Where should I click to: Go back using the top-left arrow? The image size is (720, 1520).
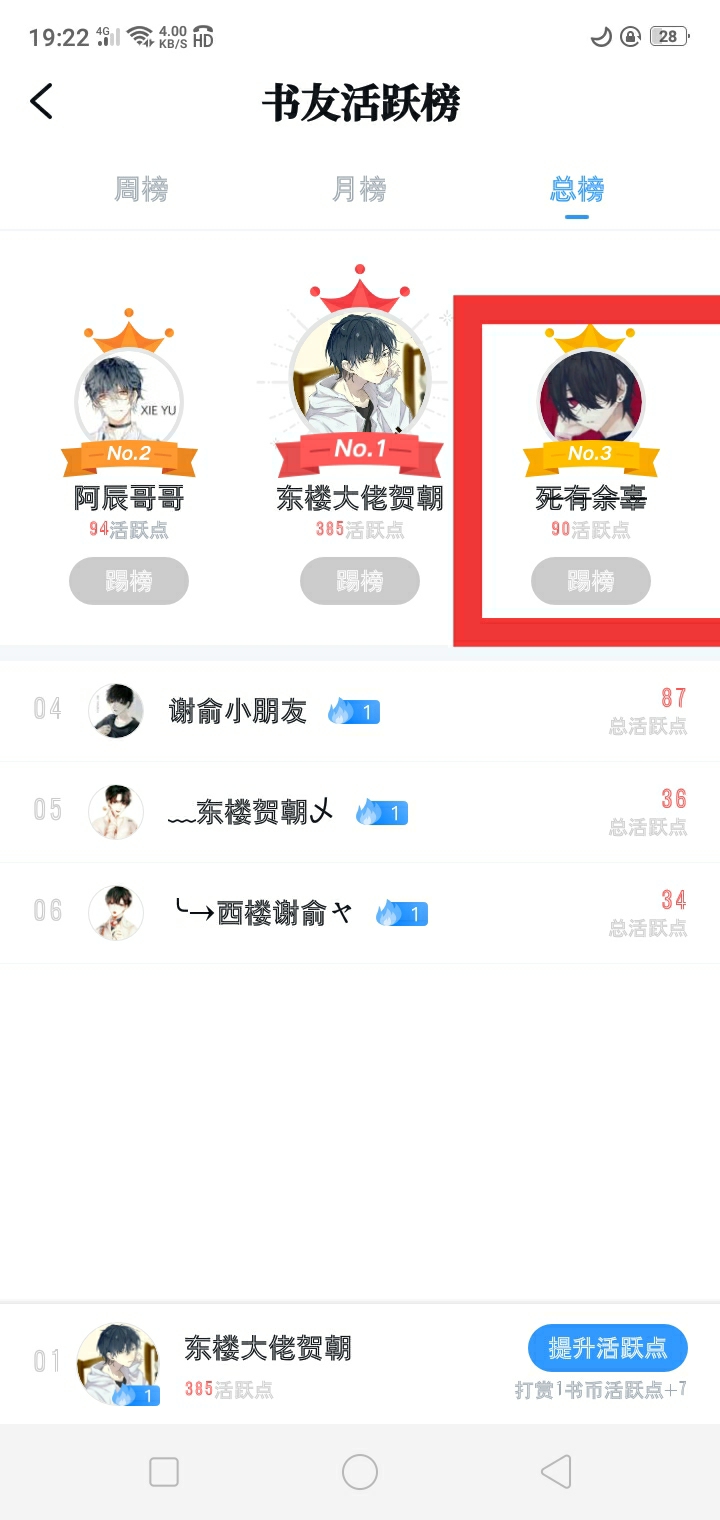click(x=42, y=101)
